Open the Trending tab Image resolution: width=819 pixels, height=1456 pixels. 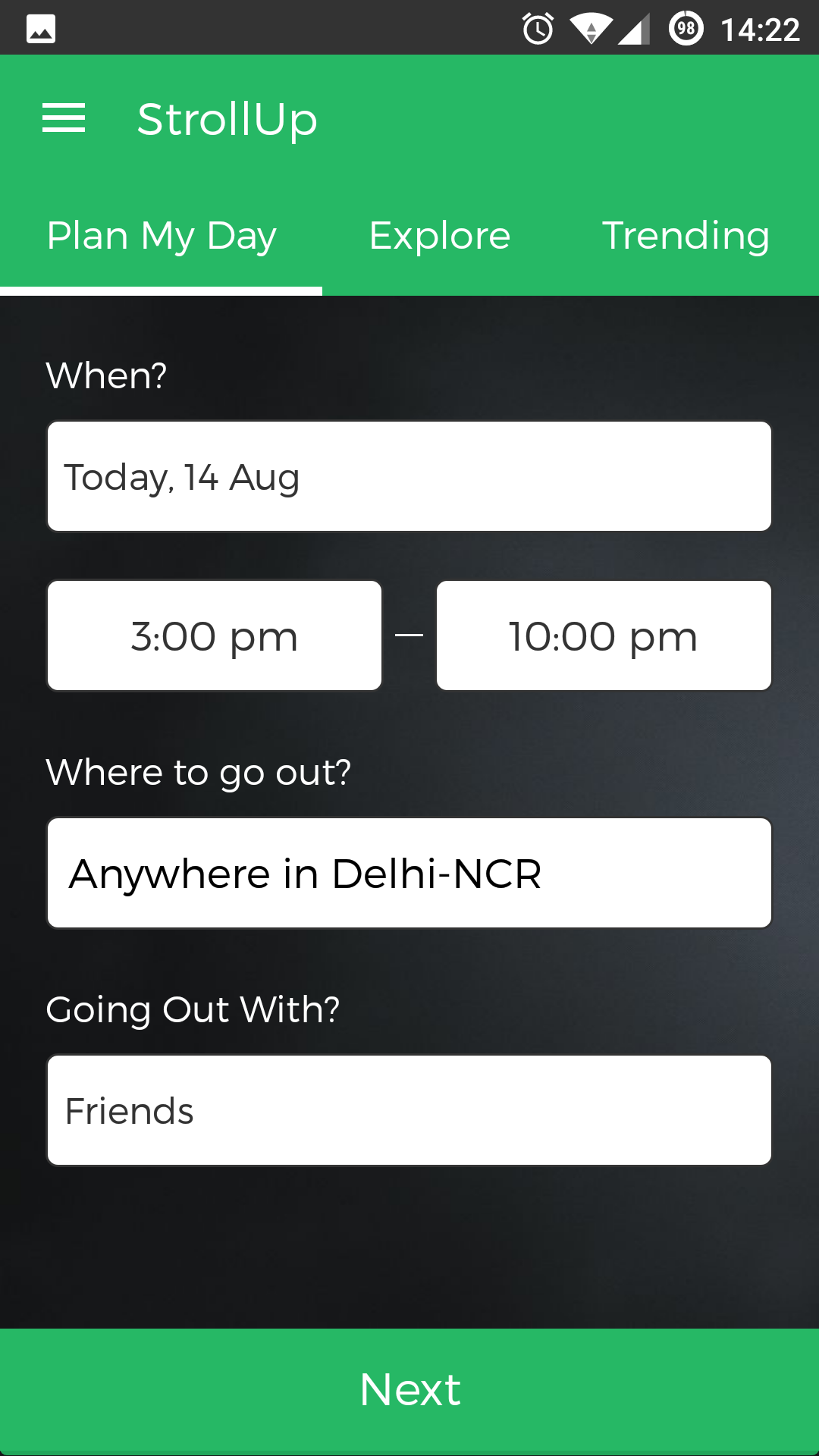(686, 236)
